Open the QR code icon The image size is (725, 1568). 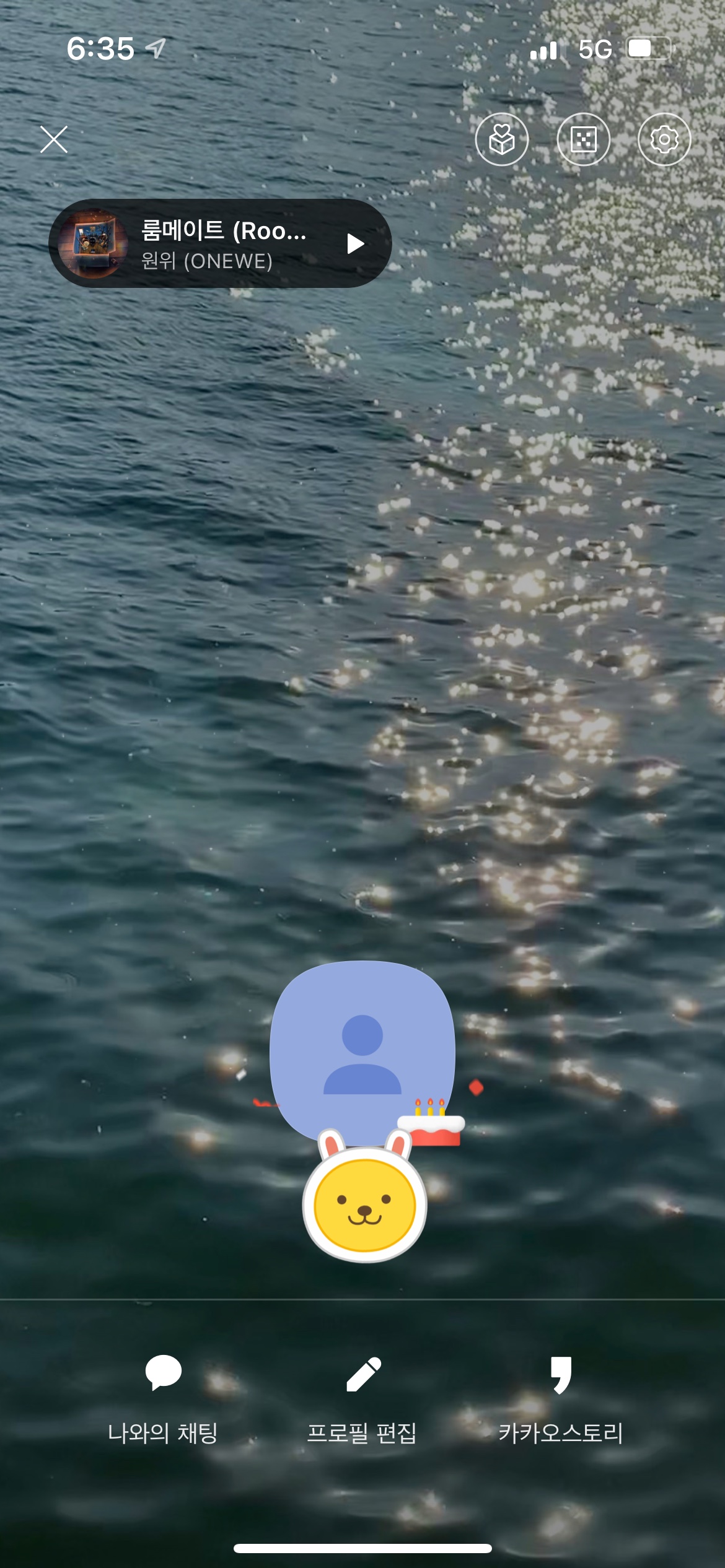coord(583,139)
